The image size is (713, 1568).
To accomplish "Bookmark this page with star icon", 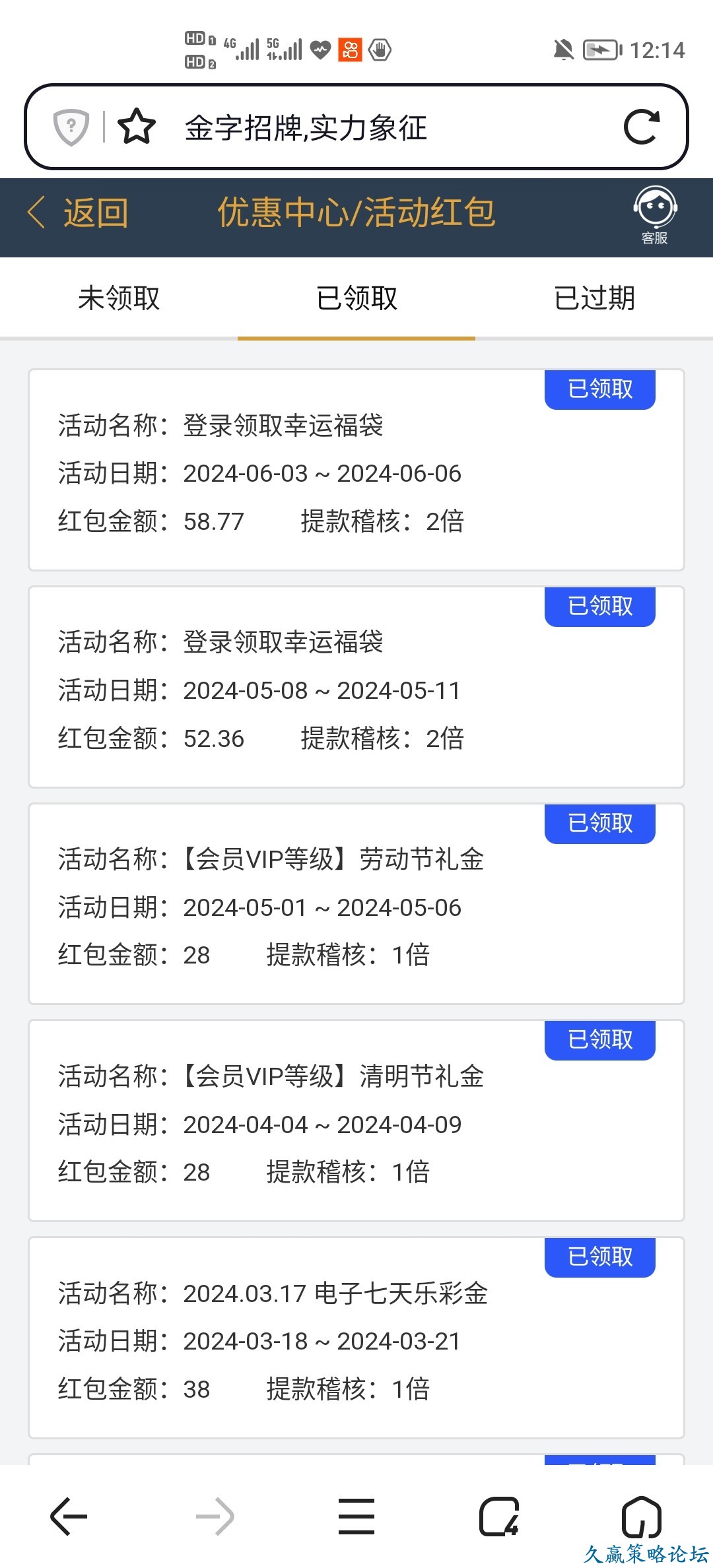I will [x=137, y=127].
